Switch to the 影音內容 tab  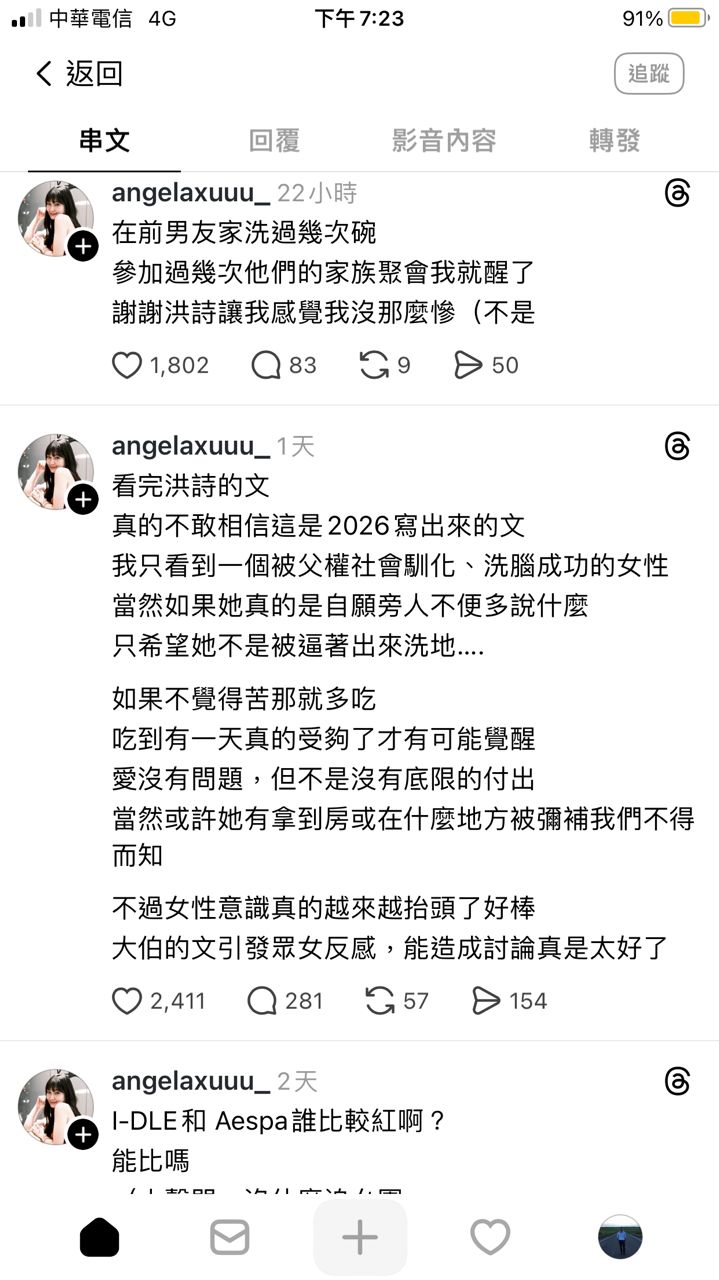(x=444, y=141)
